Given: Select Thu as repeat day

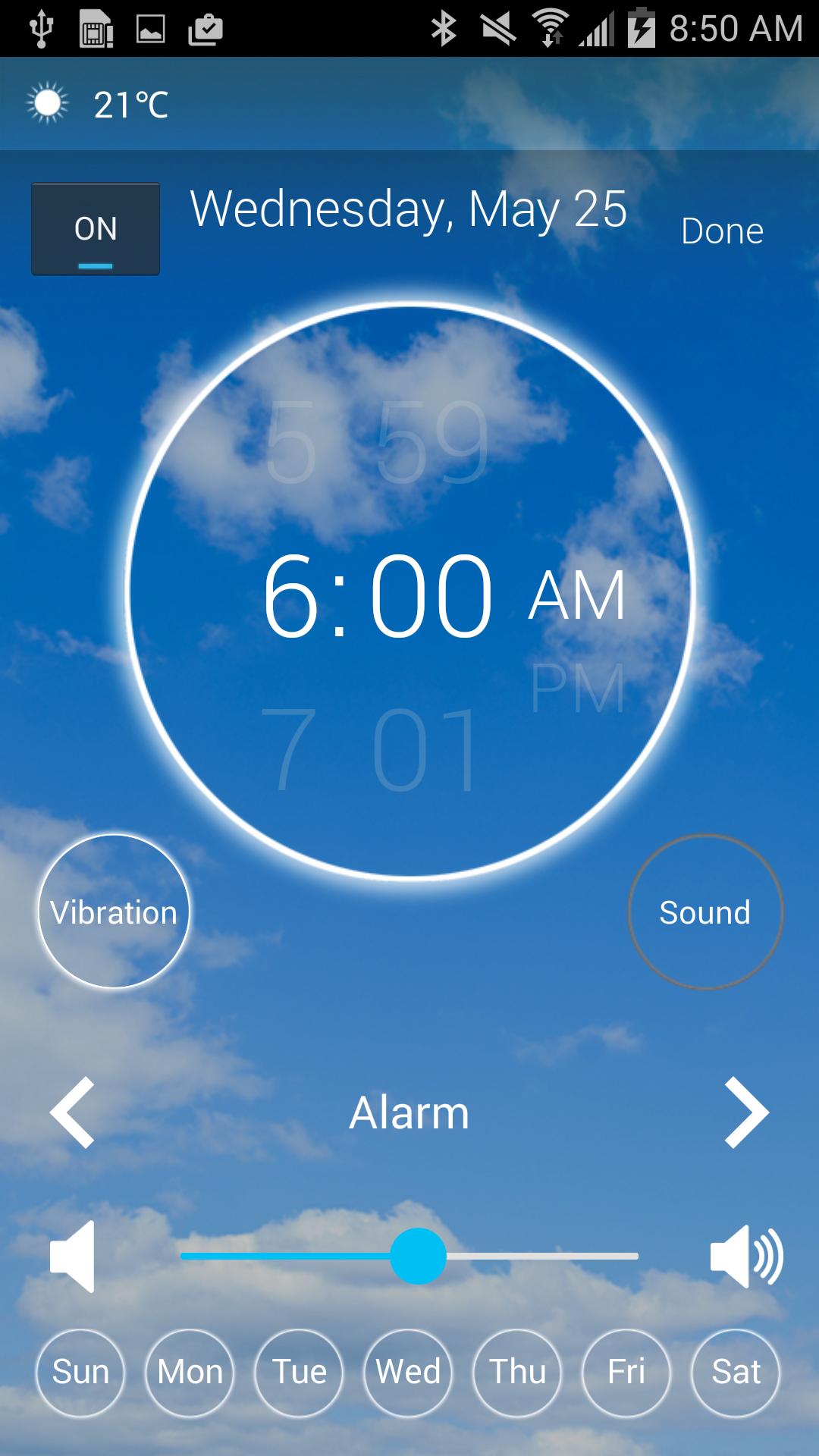Looking at the screenshot, I should [x=517, y=1372].
